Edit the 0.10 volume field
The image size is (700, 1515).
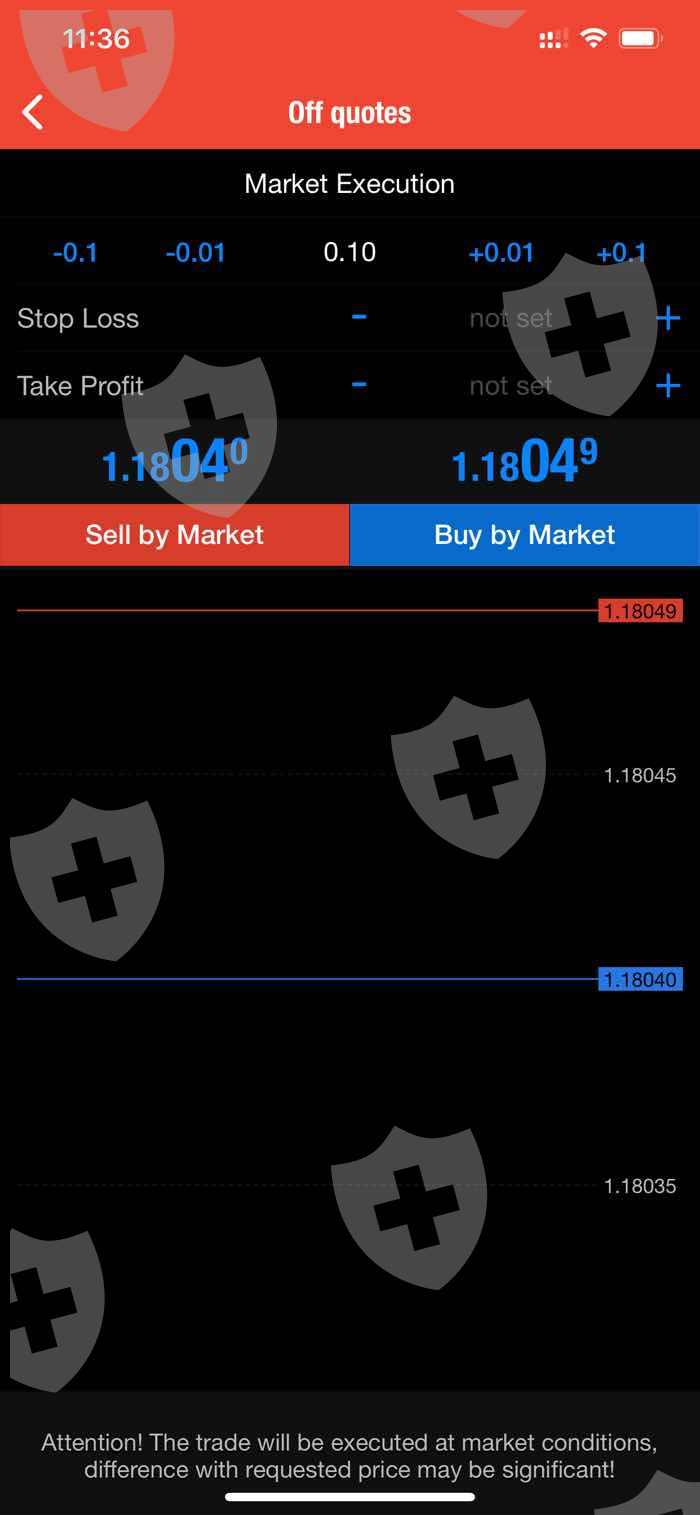350,252
